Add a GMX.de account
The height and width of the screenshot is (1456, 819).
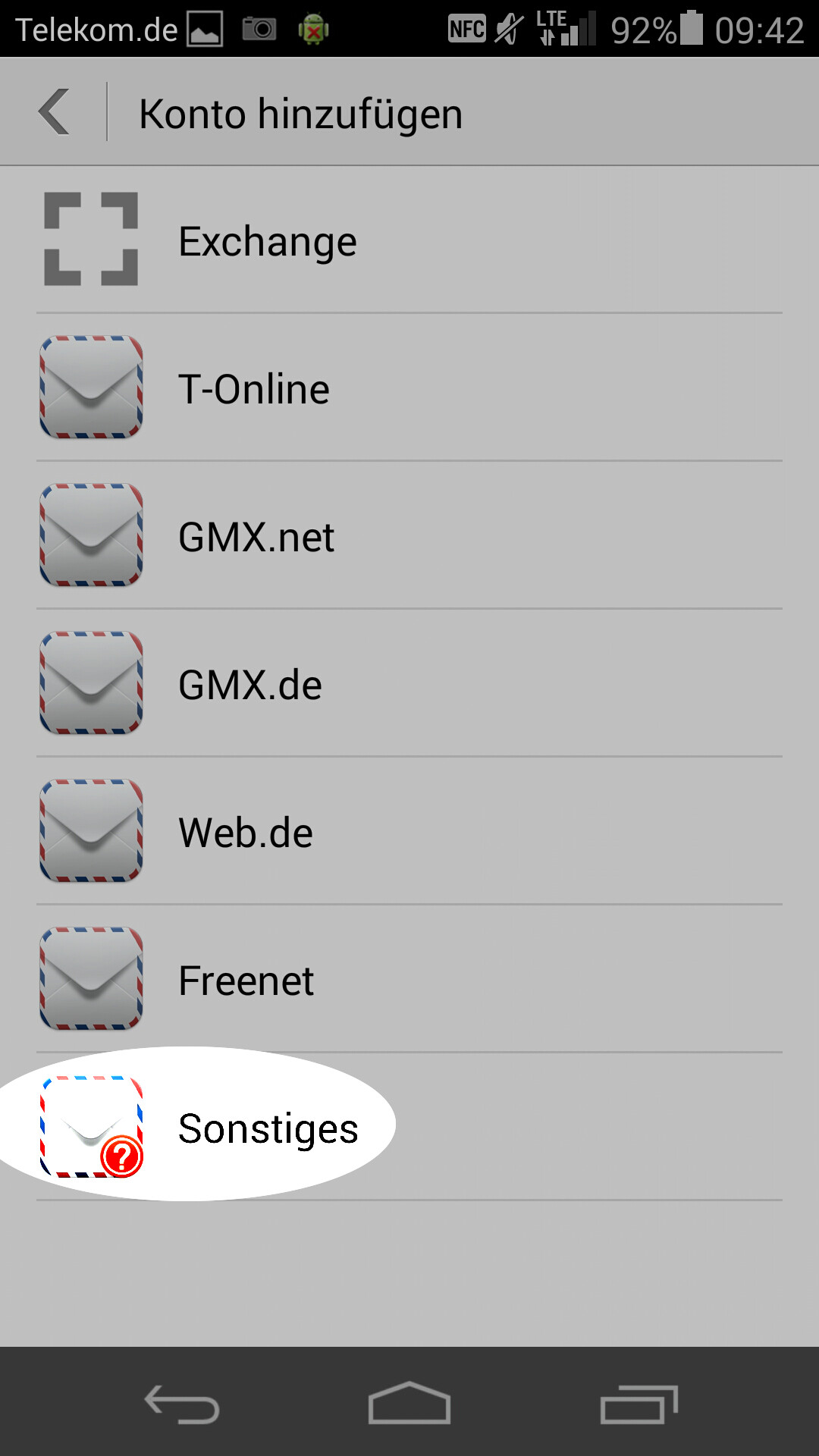point(409,683)
